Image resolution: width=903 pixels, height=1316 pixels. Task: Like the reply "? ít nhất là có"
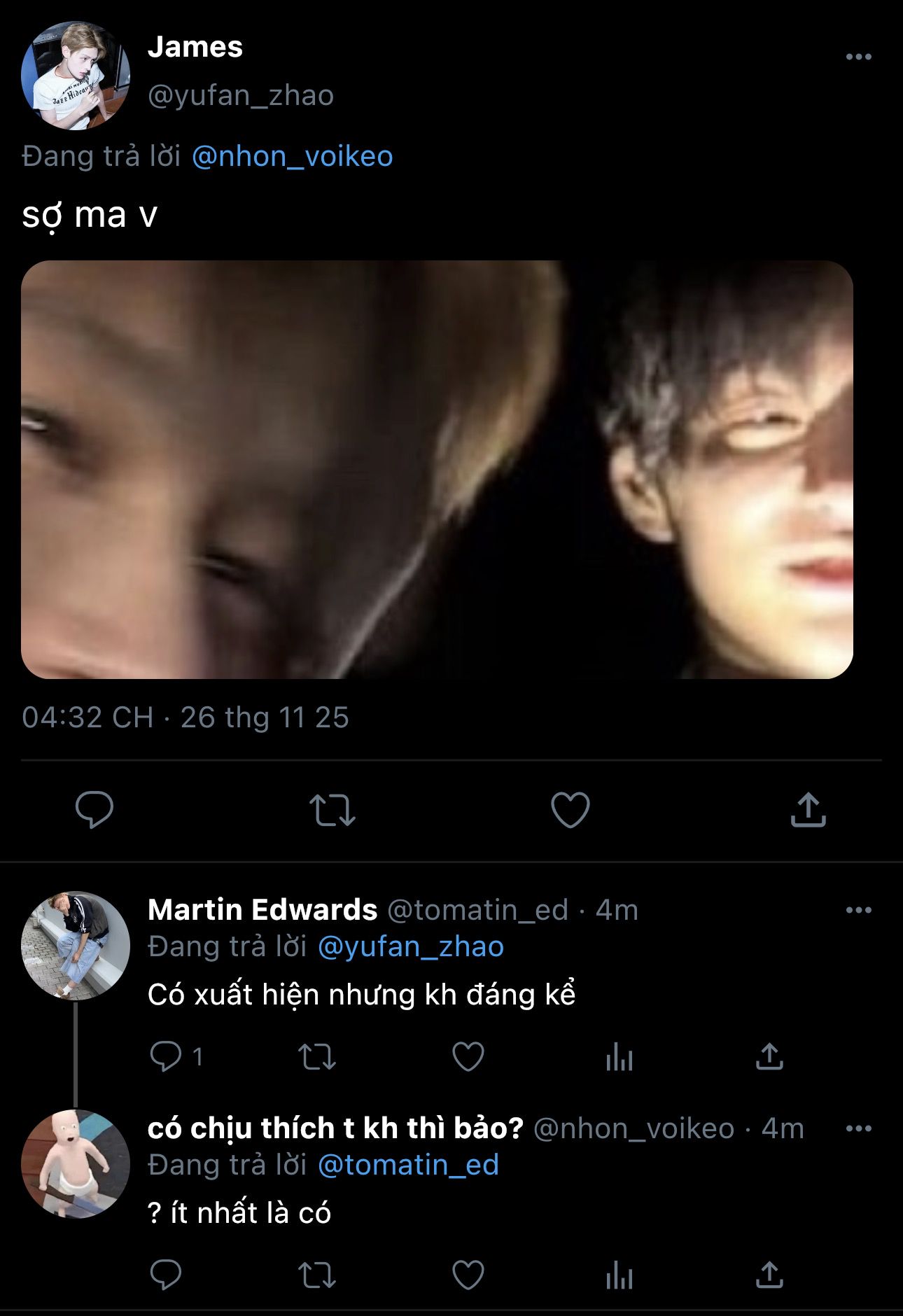coord(468,1275)
